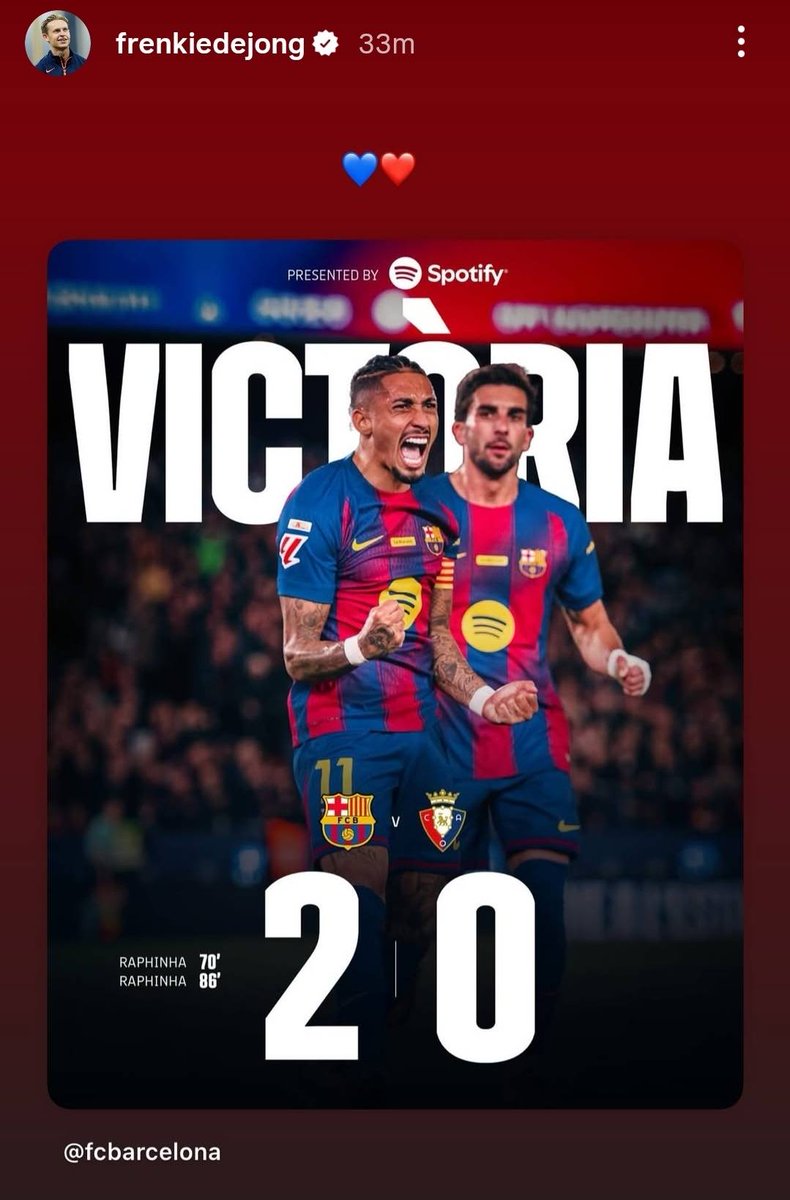Open the reshared Victoria post
The image size is (790, 1200).
click(x=395, y=673)
